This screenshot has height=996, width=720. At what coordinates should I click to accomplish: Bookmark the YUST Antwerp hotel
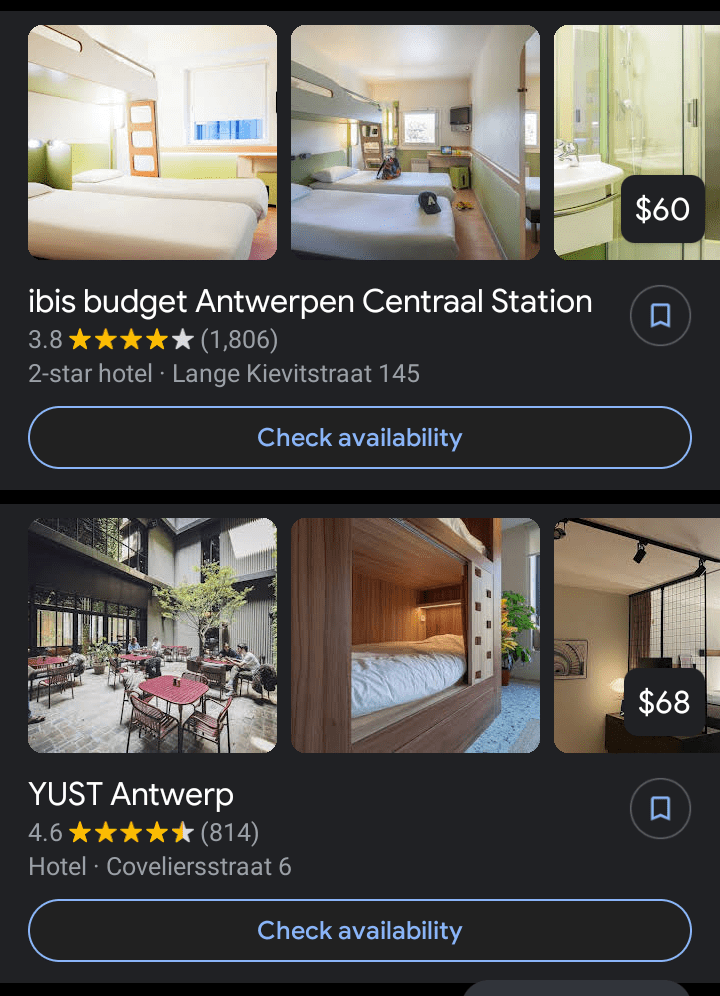(x=660, y=808)
